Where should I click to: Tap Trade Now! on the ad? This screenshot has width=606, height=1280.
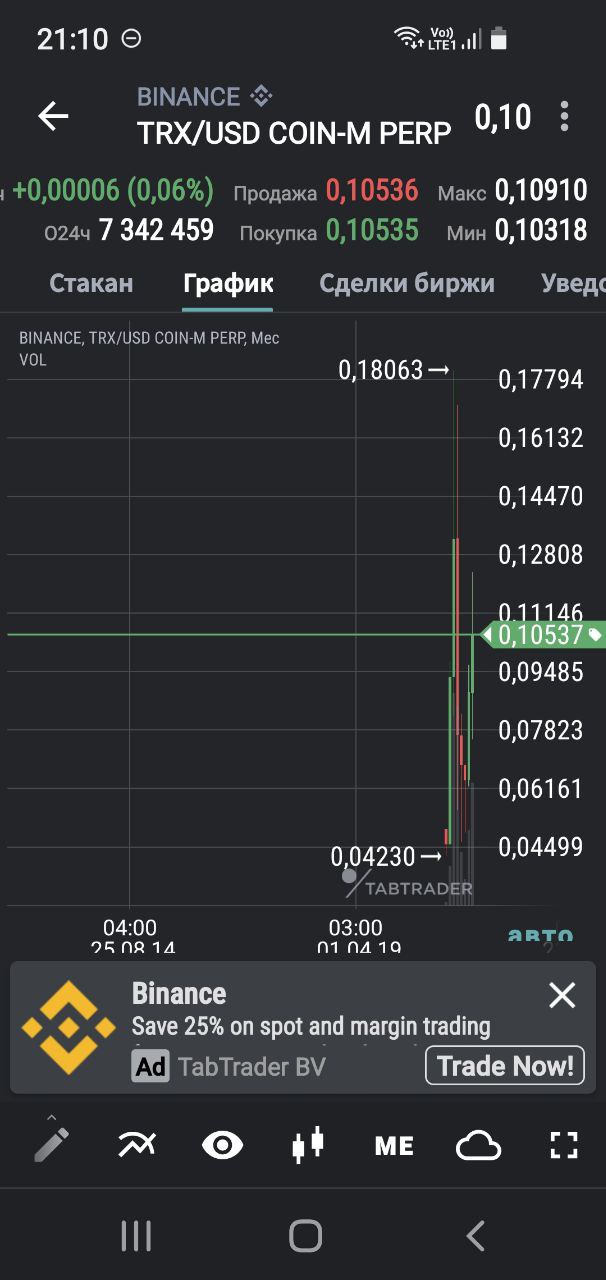pos(505,1066)
